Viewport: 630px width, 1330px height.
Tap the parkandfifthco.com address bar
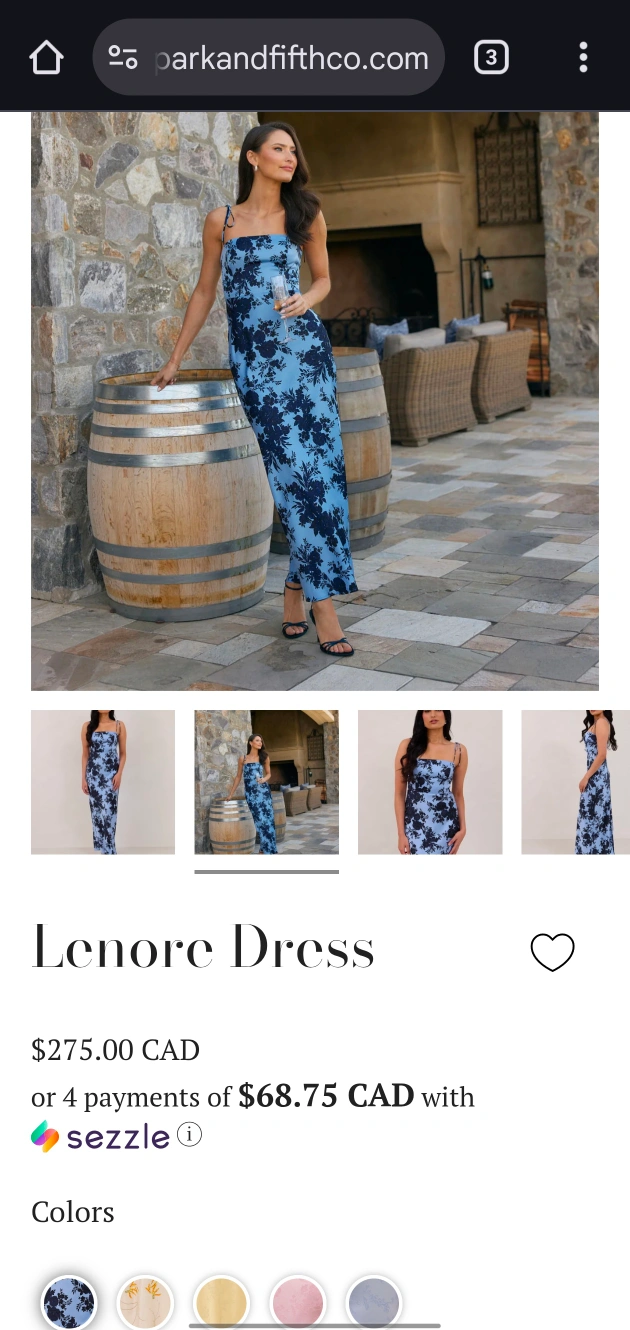click(x=268, y=58)
